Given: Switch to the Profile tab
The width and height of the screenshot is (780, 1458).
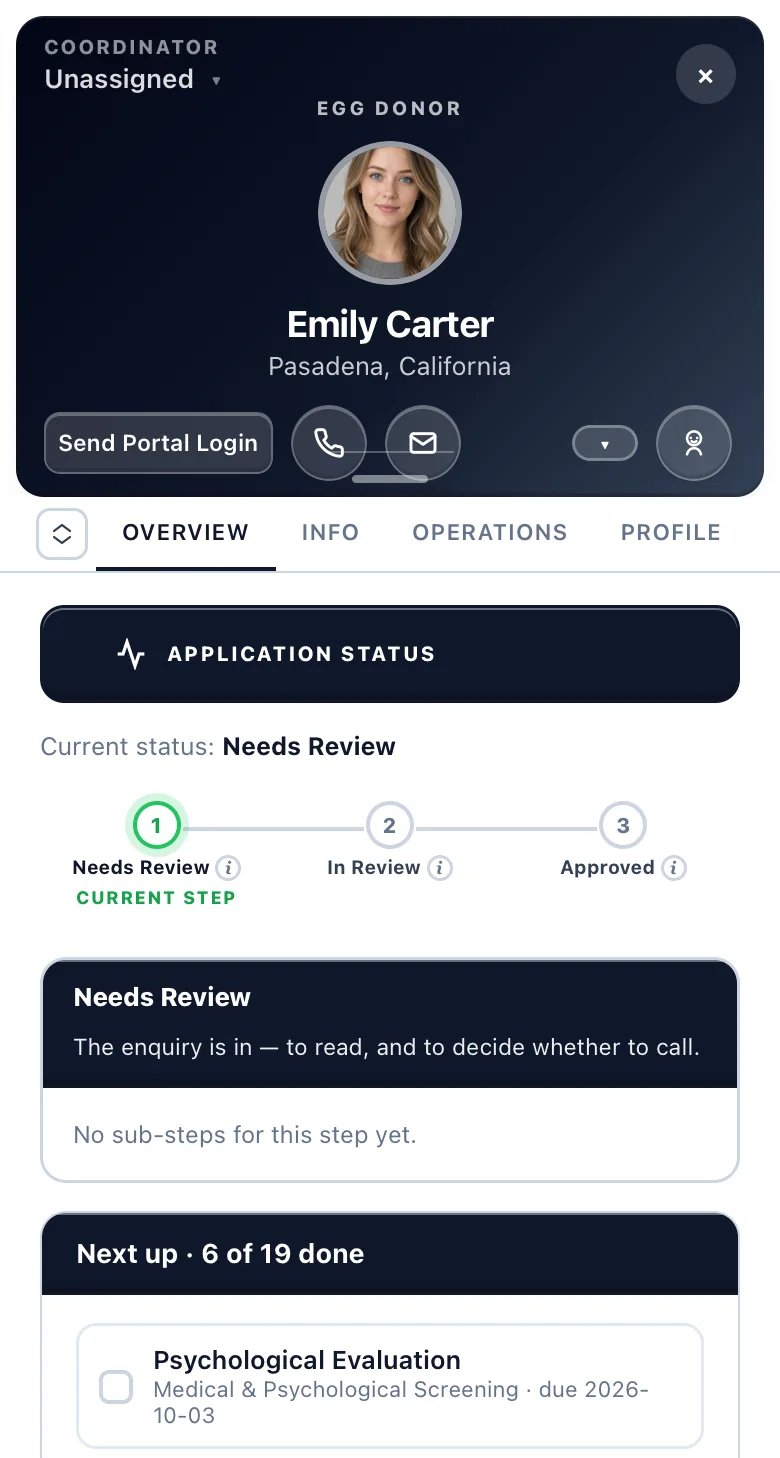Looking at the screenshot, I should click(671, 533).
